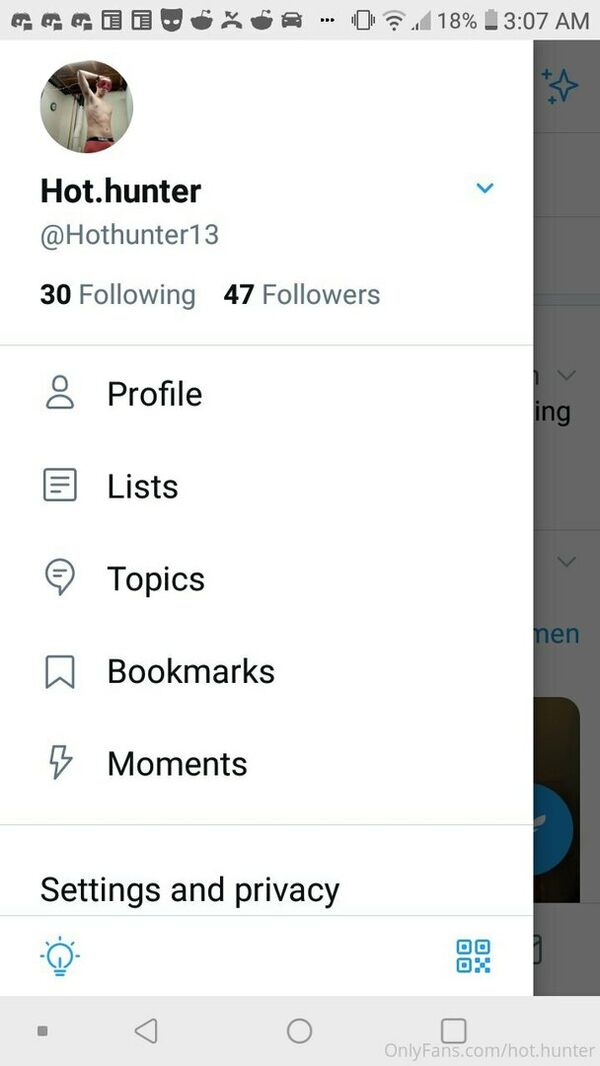This screenshot has width=600, height=1066.
Task: View the 30 Following list
Action: click(117, 295)
